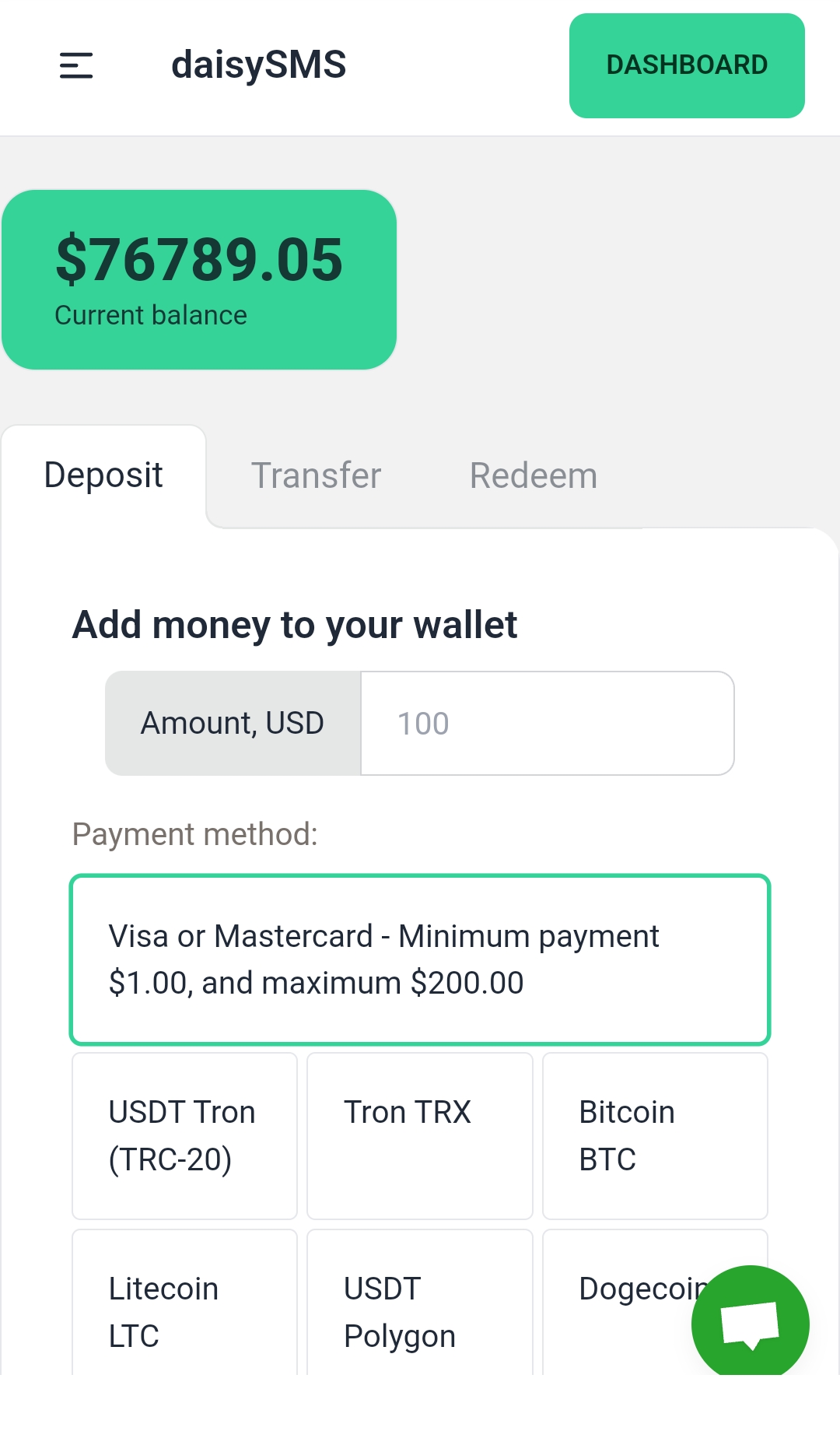Viewport: 840px width, 1452px height.
Task: Switch to the Transfer tab
Action: (316, 475)
